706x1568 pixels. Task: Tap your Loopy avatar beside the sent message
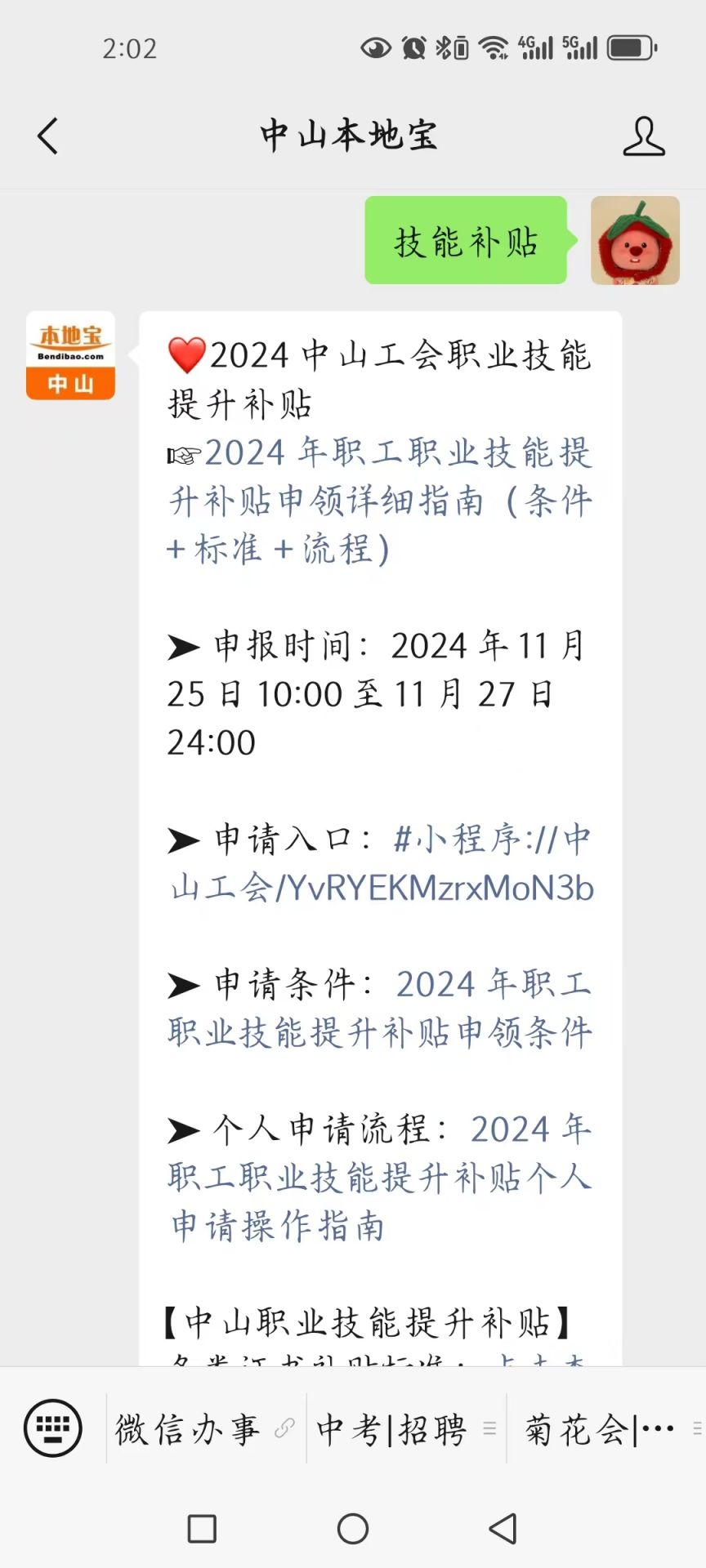tap(636, 241)
